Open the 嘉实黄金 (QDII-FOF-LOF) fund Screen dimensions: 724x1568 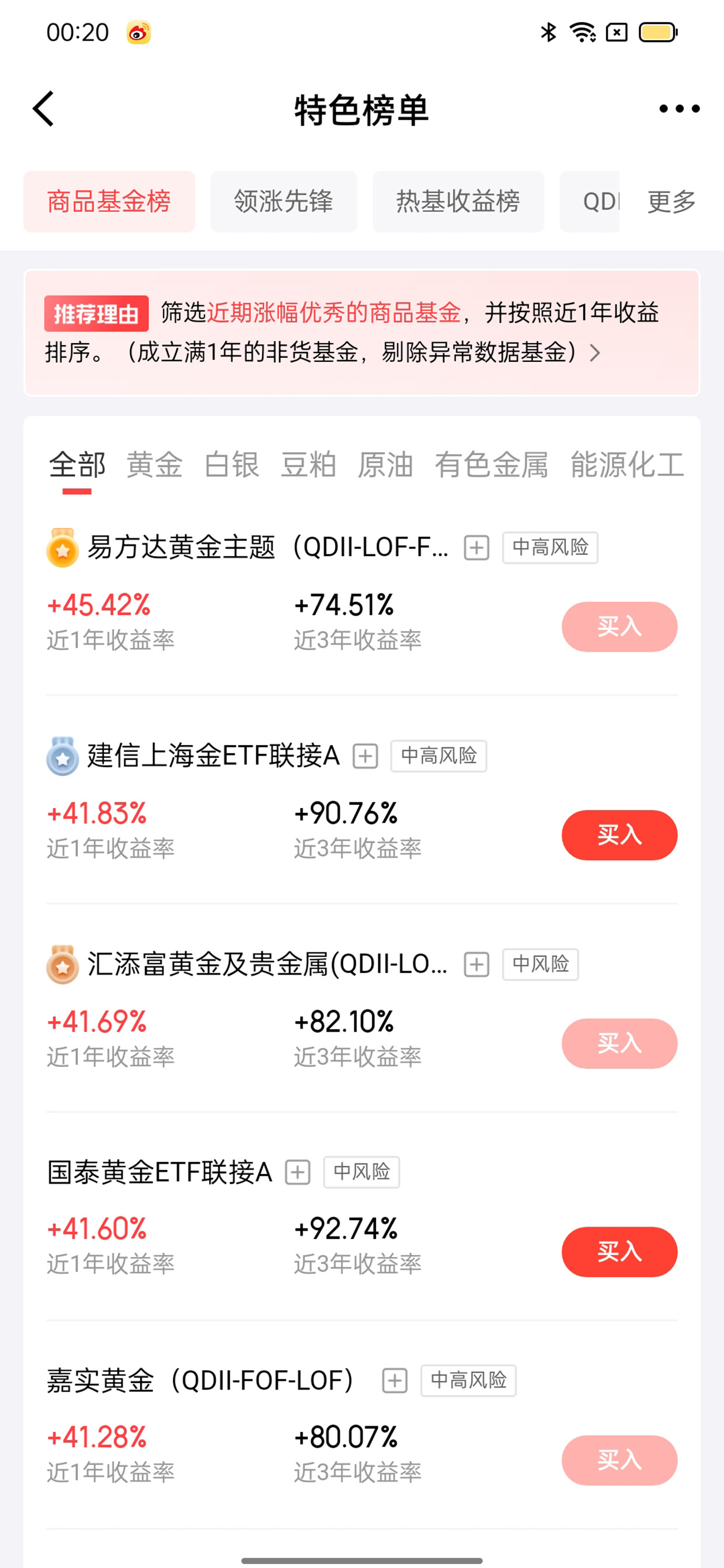click(x=200, y=1381)
